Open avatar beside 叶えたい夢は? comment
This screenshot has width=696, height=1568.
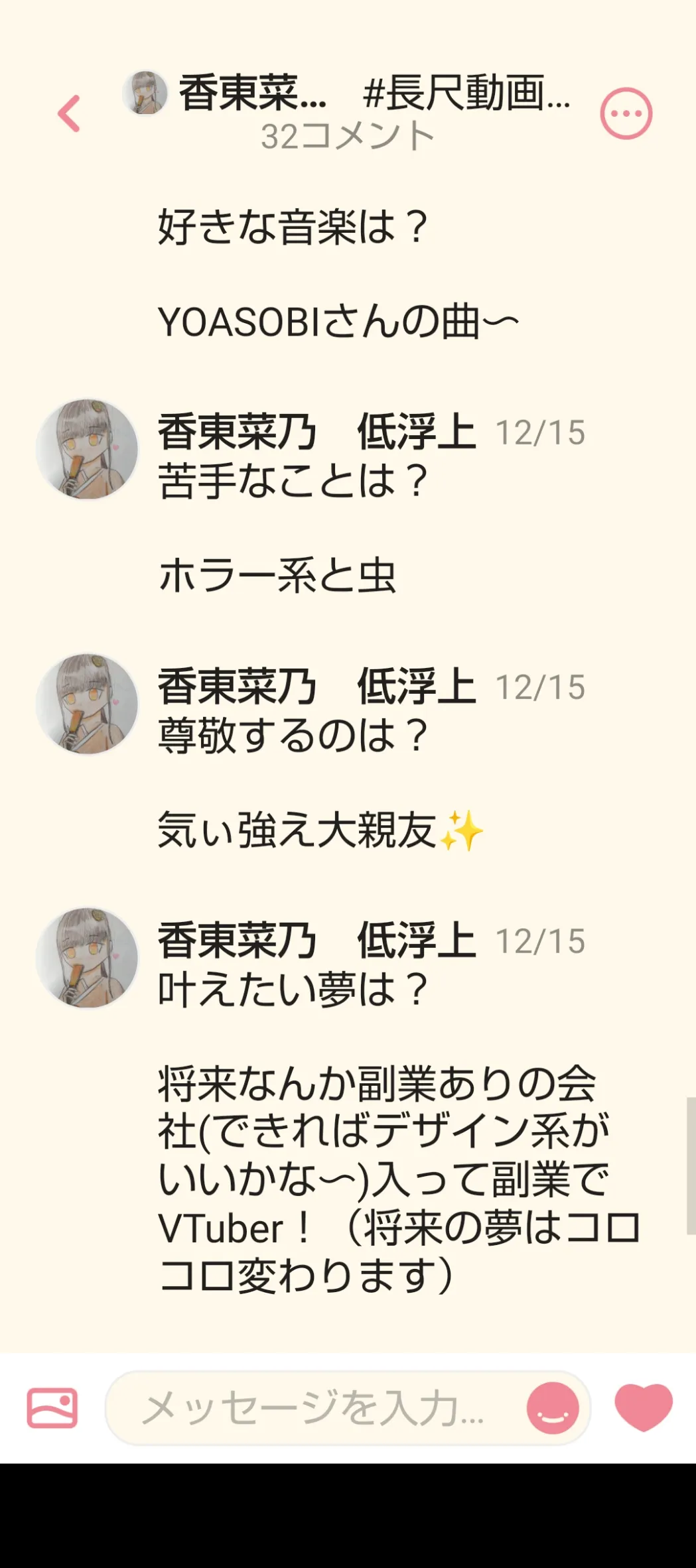click(87, 958)
